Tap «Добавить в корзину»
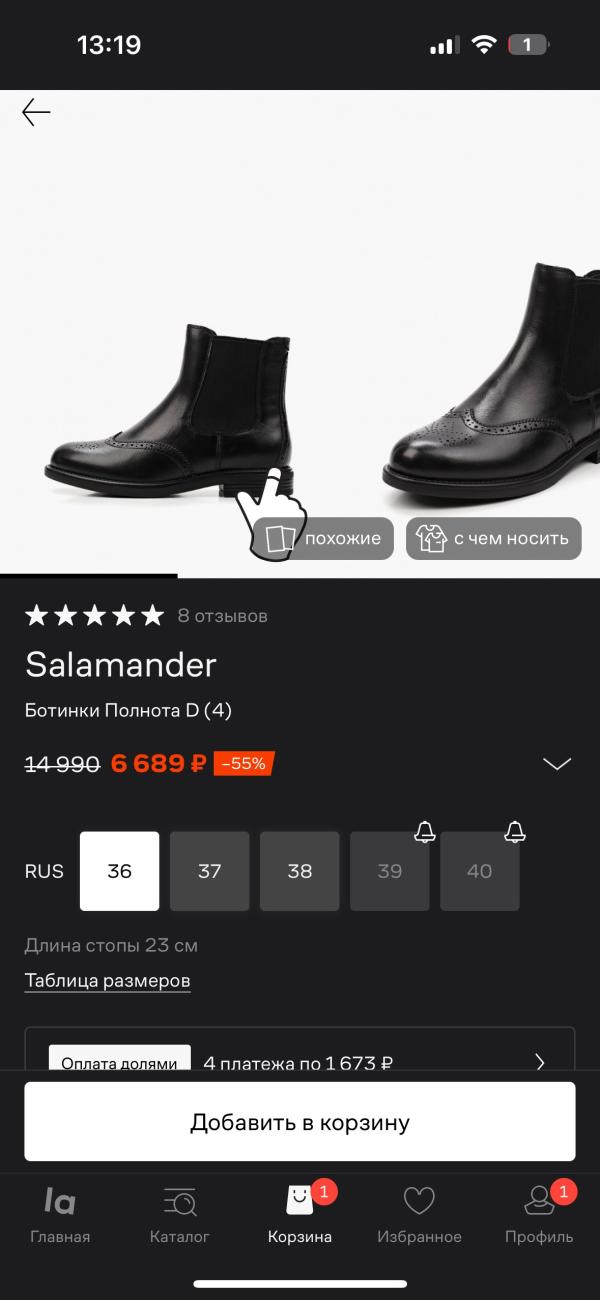This screenshot has height=1300, width=600. click(300, 1122)
